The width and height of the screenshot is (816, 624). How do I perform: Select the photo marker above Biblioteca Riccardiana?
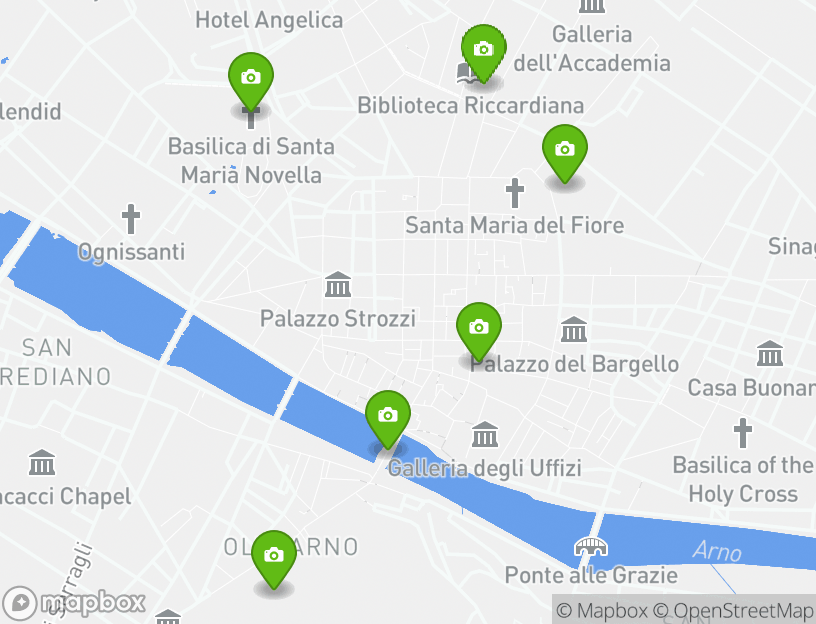click(x=483, y=50)
